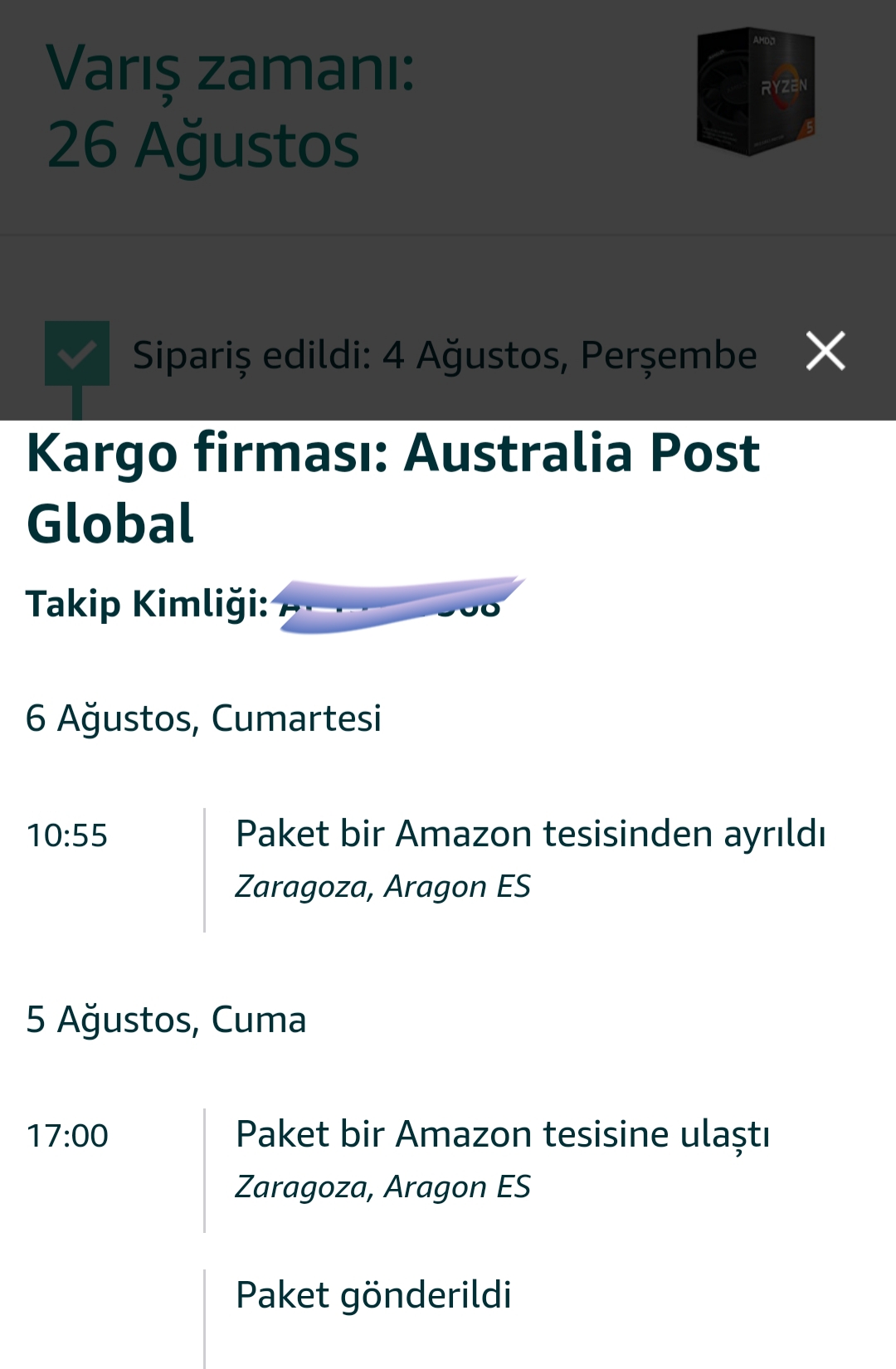
Task: Close the shipment tracking details sheet
Action: pyautogui.click(x=825, y=351)
